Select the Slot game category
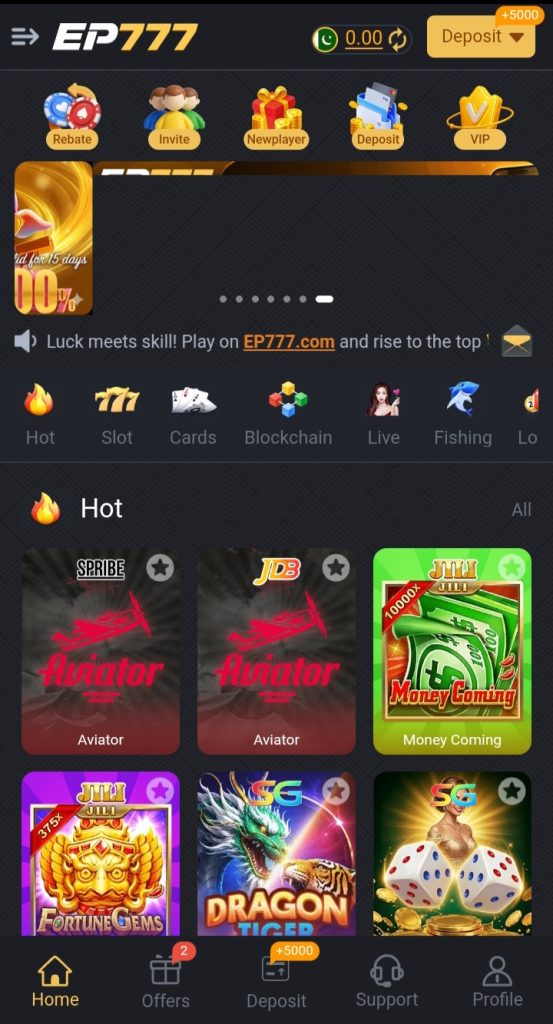This screenshot has height=1024, width=553. click(x=117, y=414)
